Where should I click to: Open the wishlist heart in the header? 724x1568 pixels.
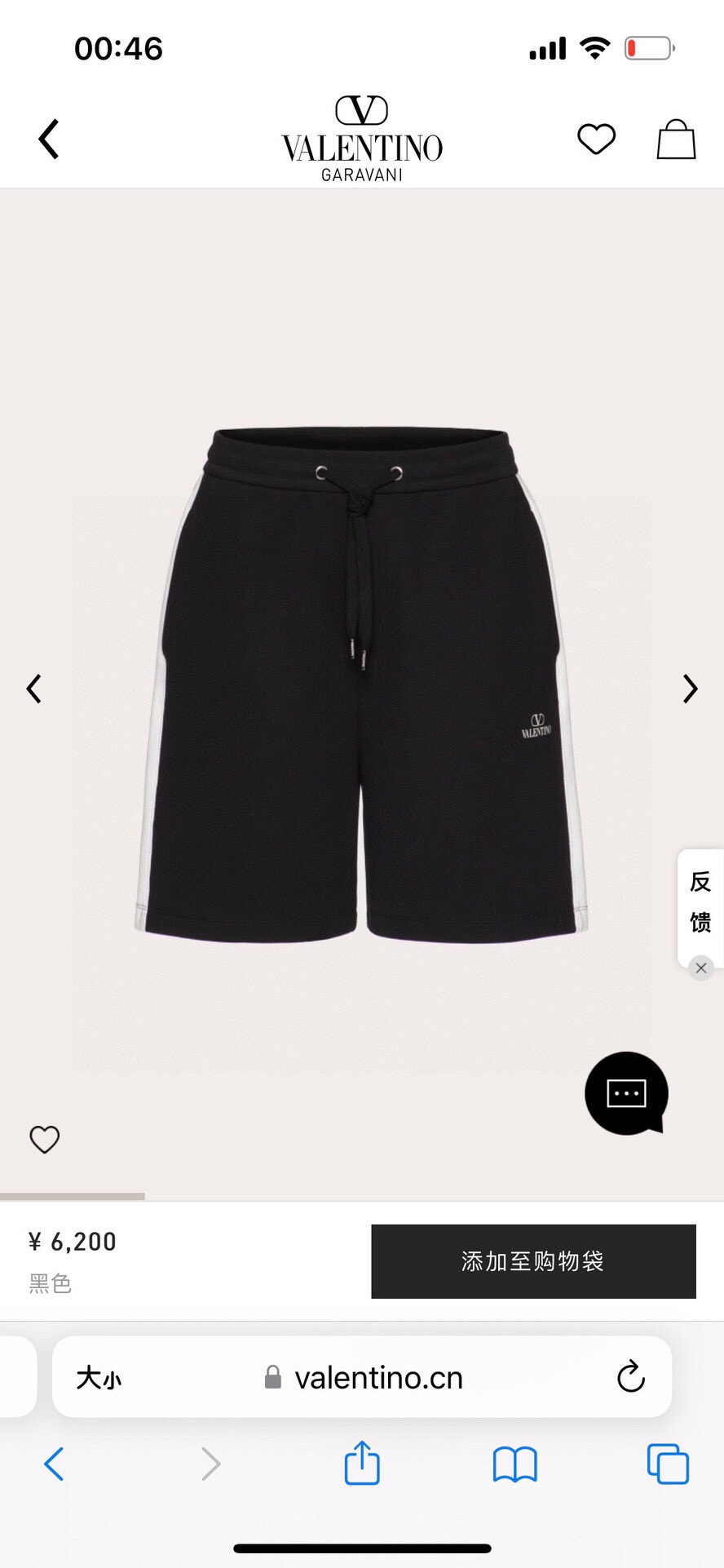click(596, 139)
